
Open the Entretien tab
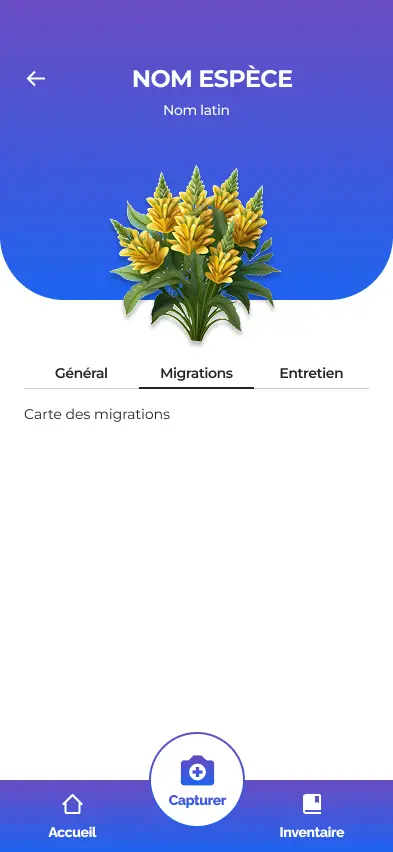(x=311, y=373)
